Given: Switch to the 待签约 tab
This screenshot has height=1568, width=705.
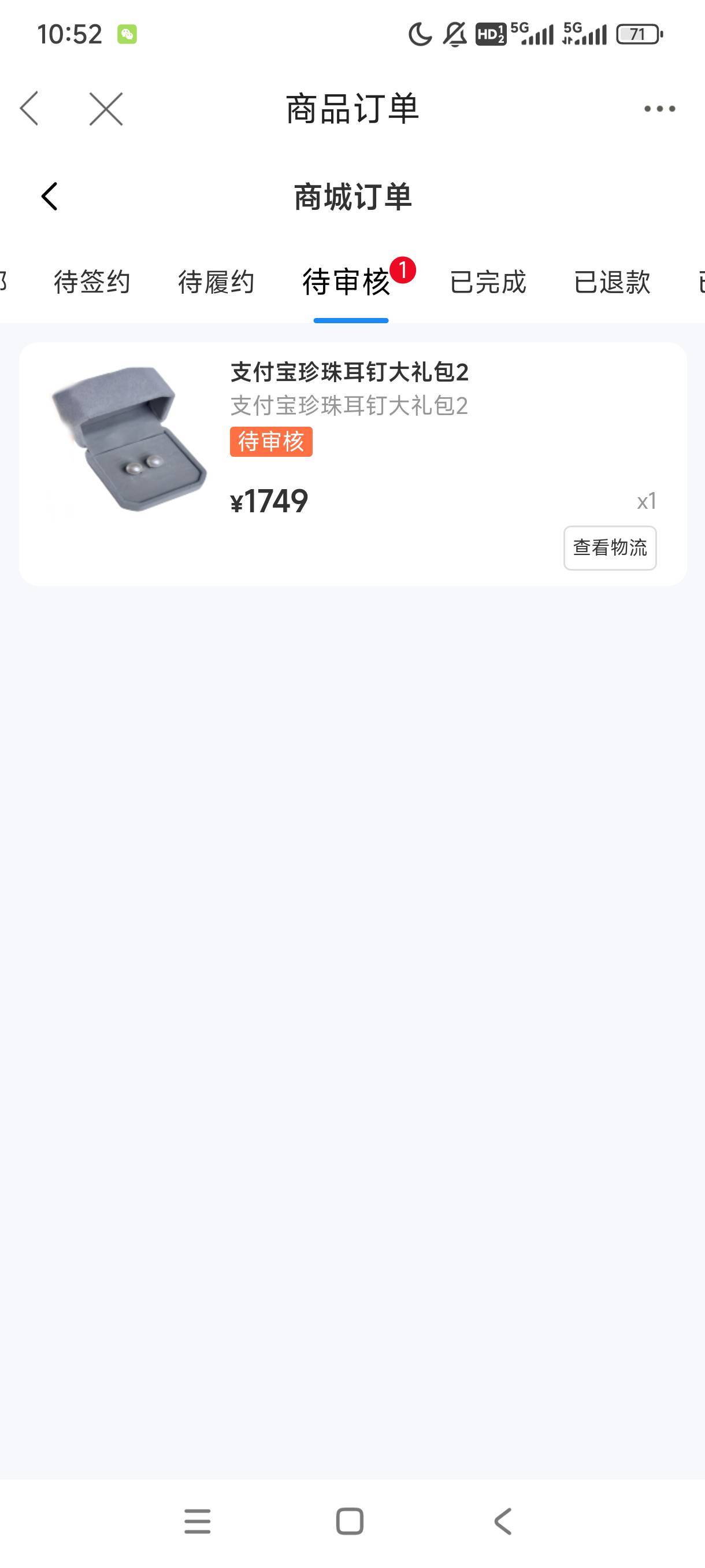Looking at the screenshot, I should (x=92, y=282).
